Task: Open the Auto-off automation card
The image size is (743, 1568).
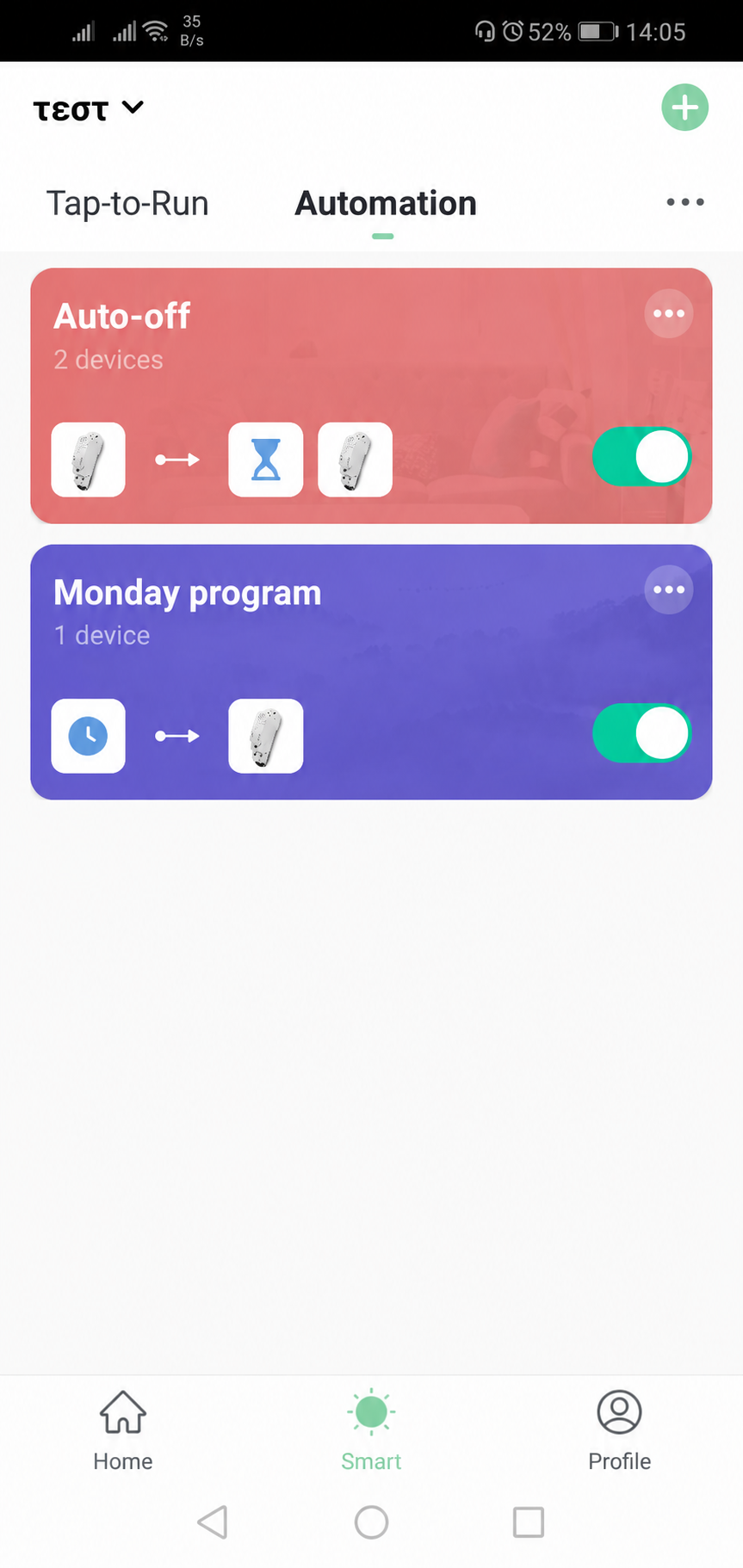Action: [371, 396]
